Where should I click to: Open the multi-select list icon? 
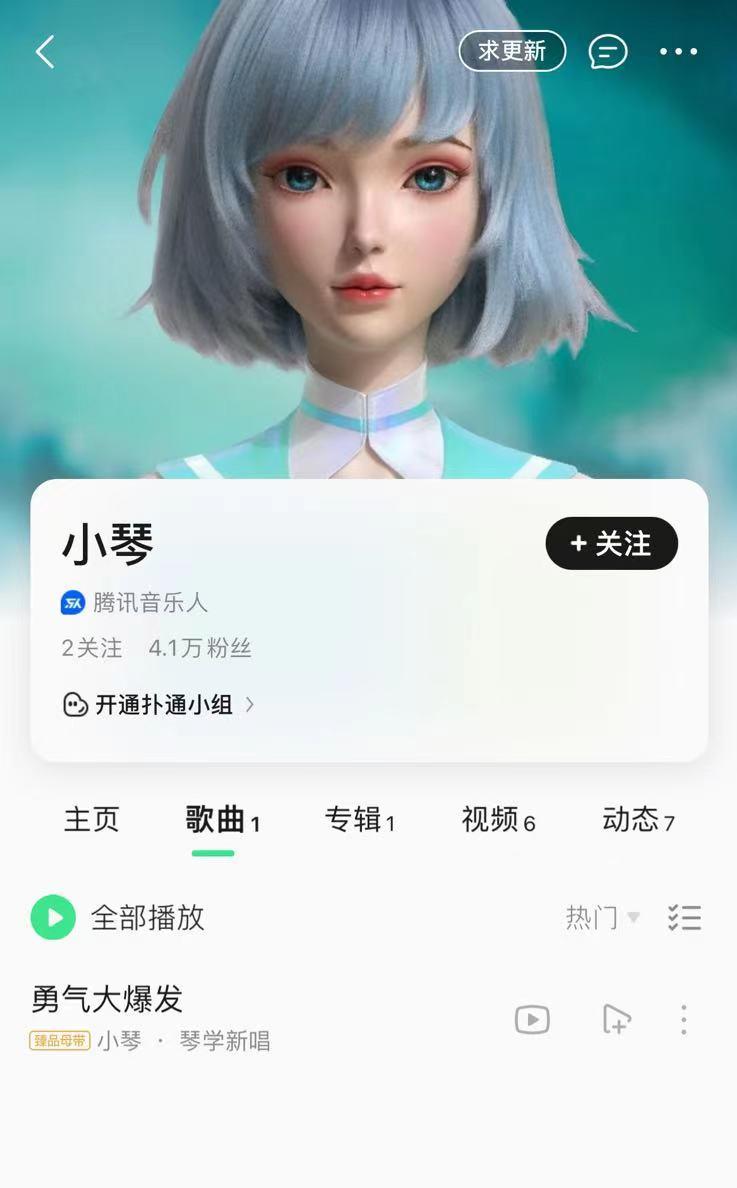(684, 918)
